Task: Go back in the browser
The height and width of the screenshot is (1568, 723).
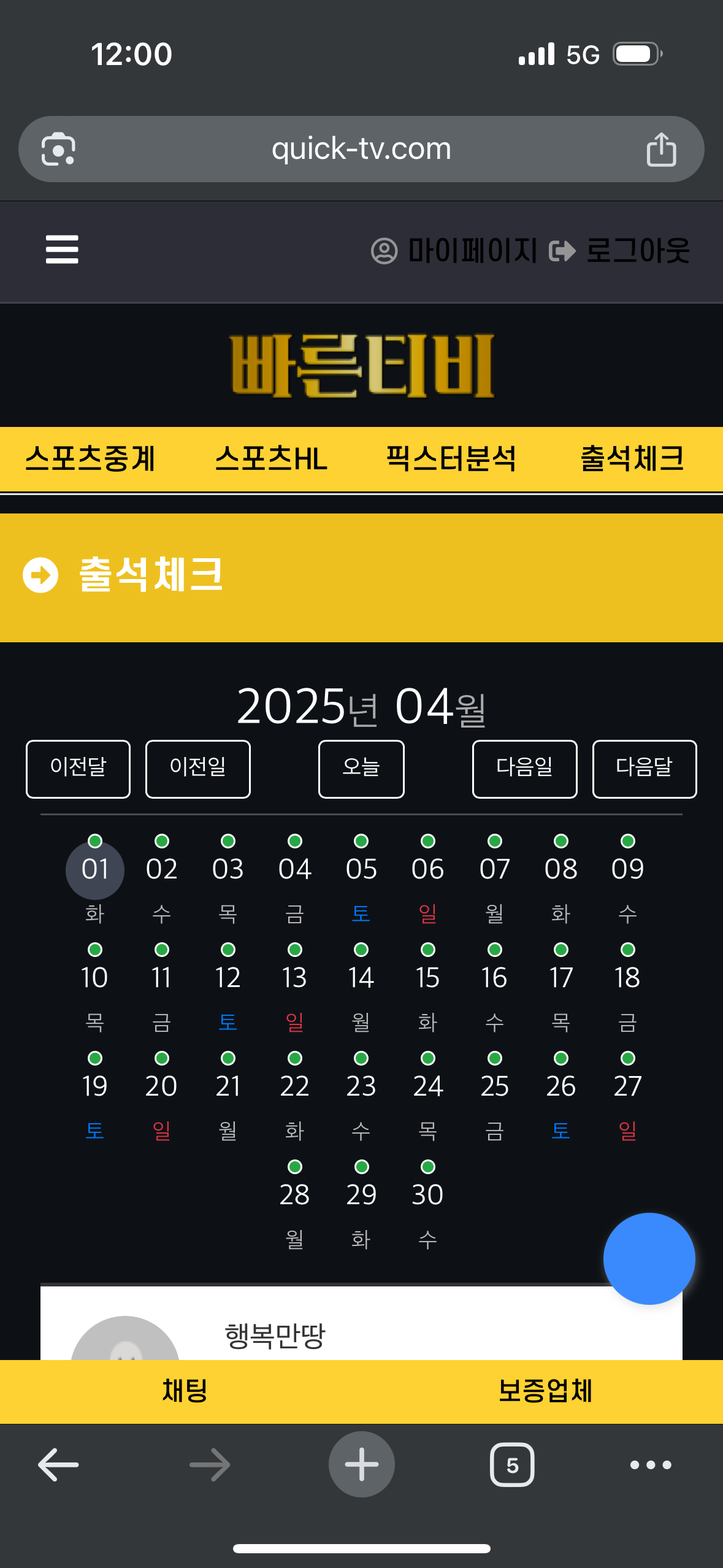Action: click(58, 1465)
